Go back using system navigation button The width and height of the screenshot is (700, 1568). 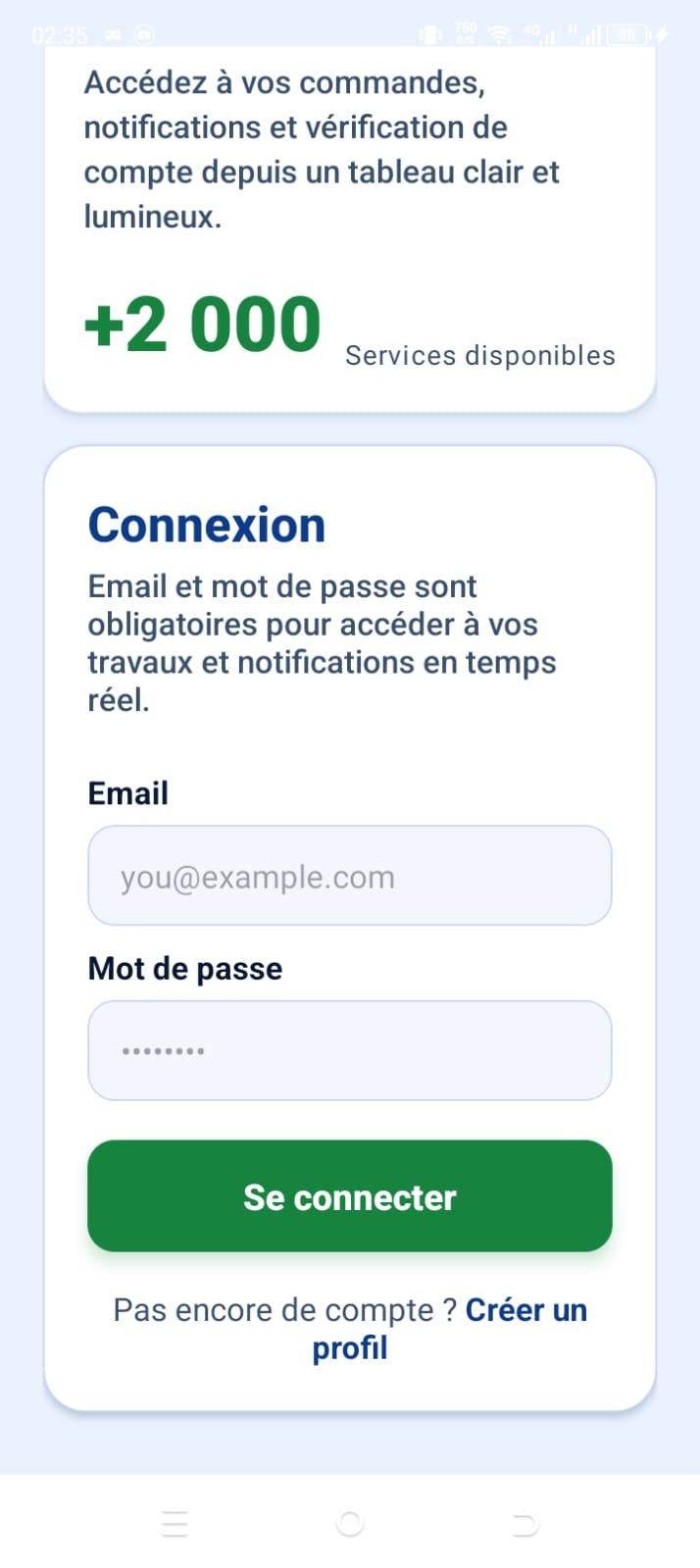(x=525, y=1524)
